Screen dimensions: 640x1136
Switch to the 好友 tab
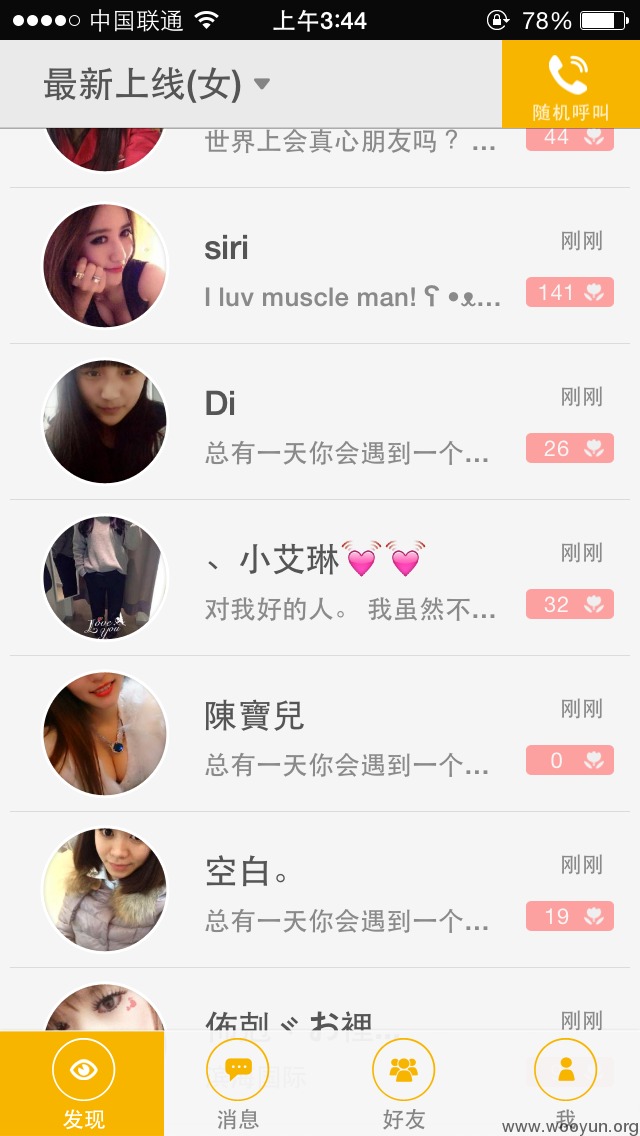coord(404,1084)
